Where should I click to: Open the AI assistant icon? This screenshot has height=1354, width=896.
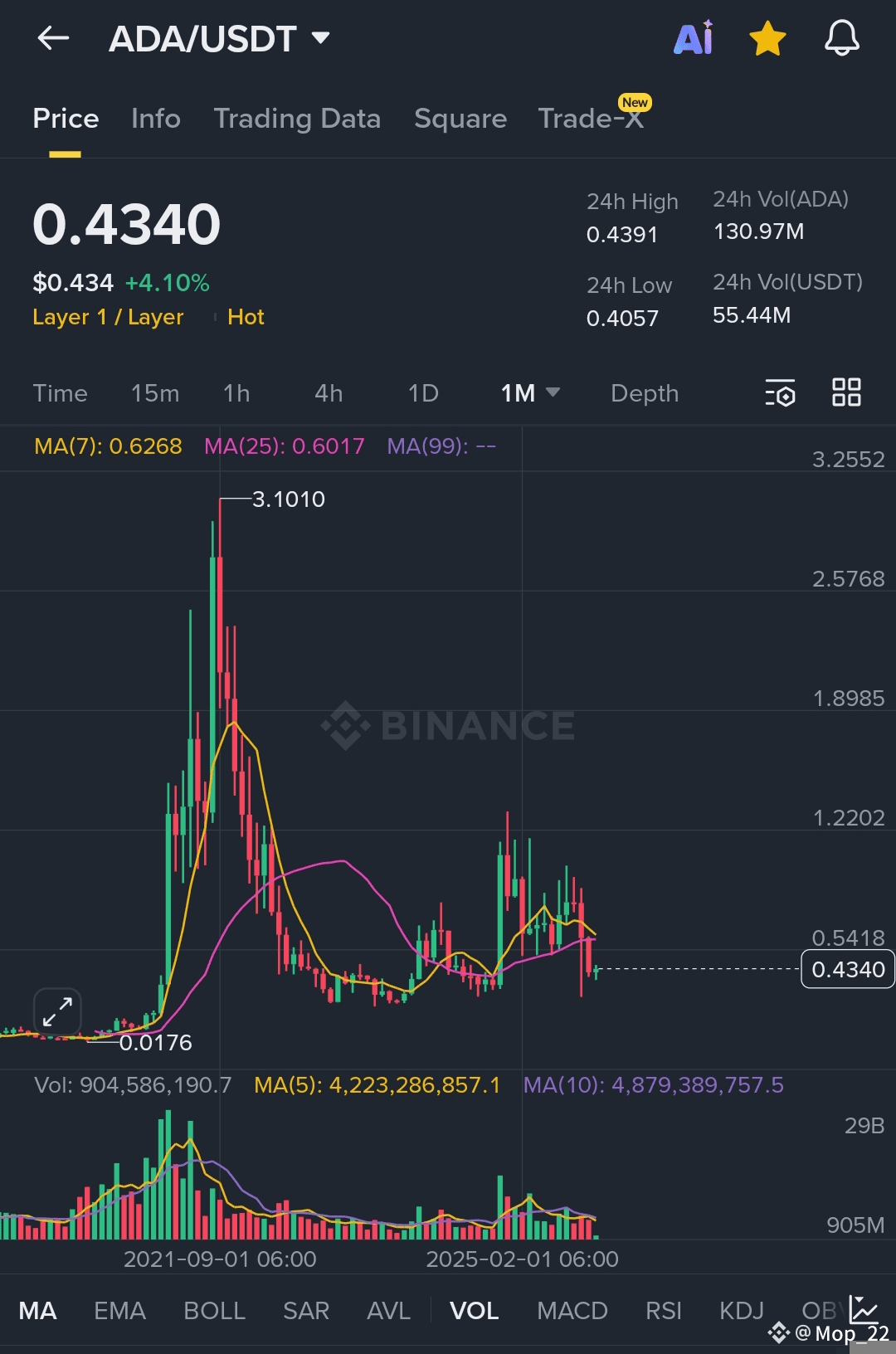pyautogui.click(x=694, y=38)
